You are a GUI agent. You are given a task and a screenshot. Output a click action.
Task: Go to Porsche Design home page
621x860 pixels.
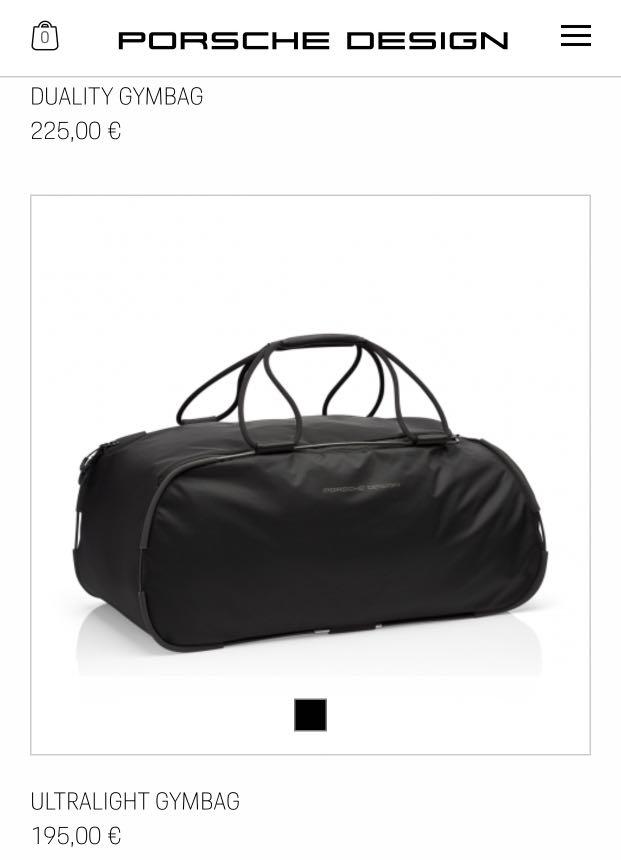[313, 40]
